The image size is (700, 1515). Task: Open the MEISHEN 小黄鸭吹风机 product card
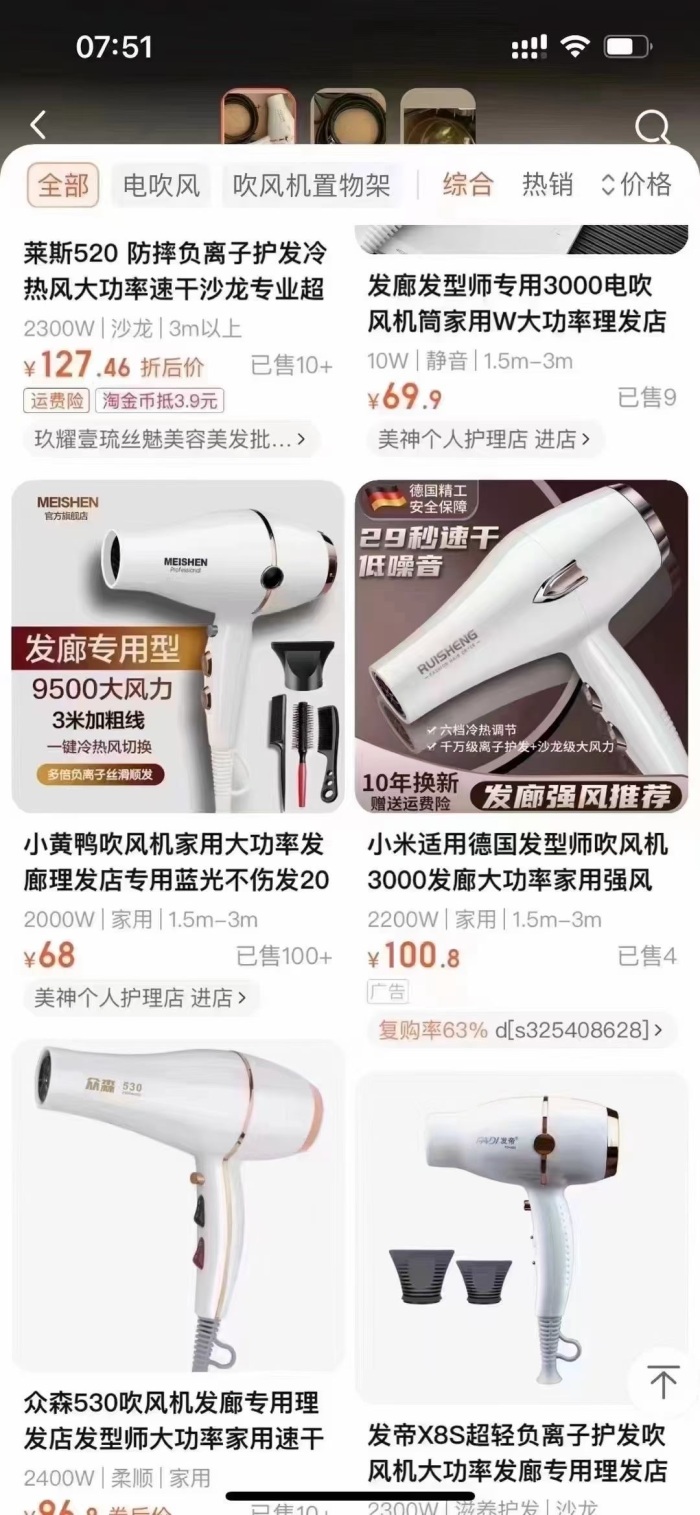point(178,647)
